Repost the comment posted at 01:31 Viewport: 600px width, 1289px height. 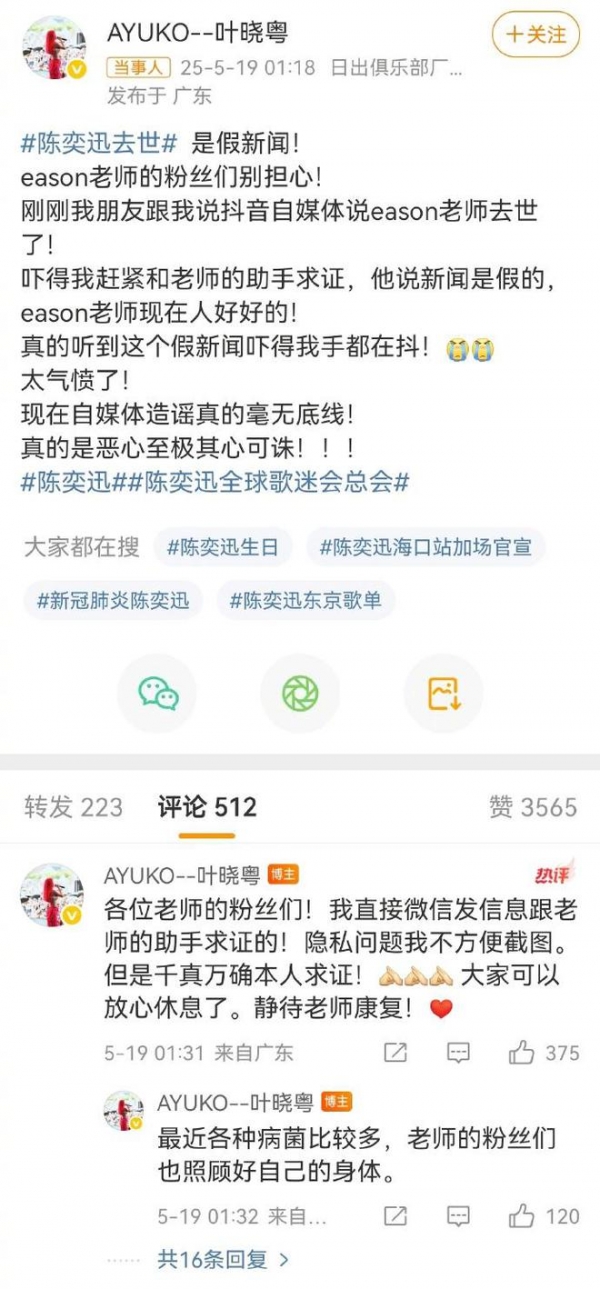(x=396, y=1052)
